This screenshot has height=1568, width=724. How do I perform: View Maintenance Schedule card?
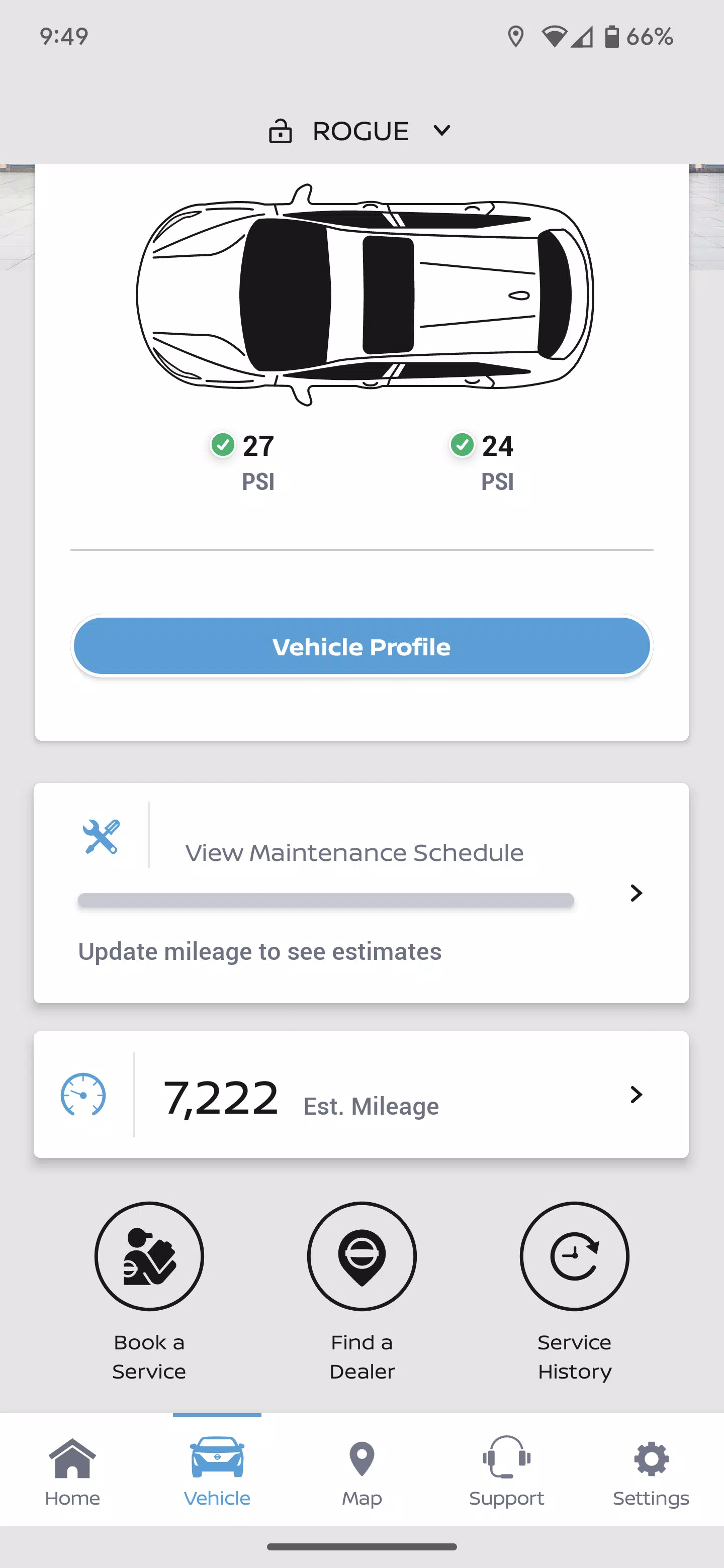tap(361, 893)
